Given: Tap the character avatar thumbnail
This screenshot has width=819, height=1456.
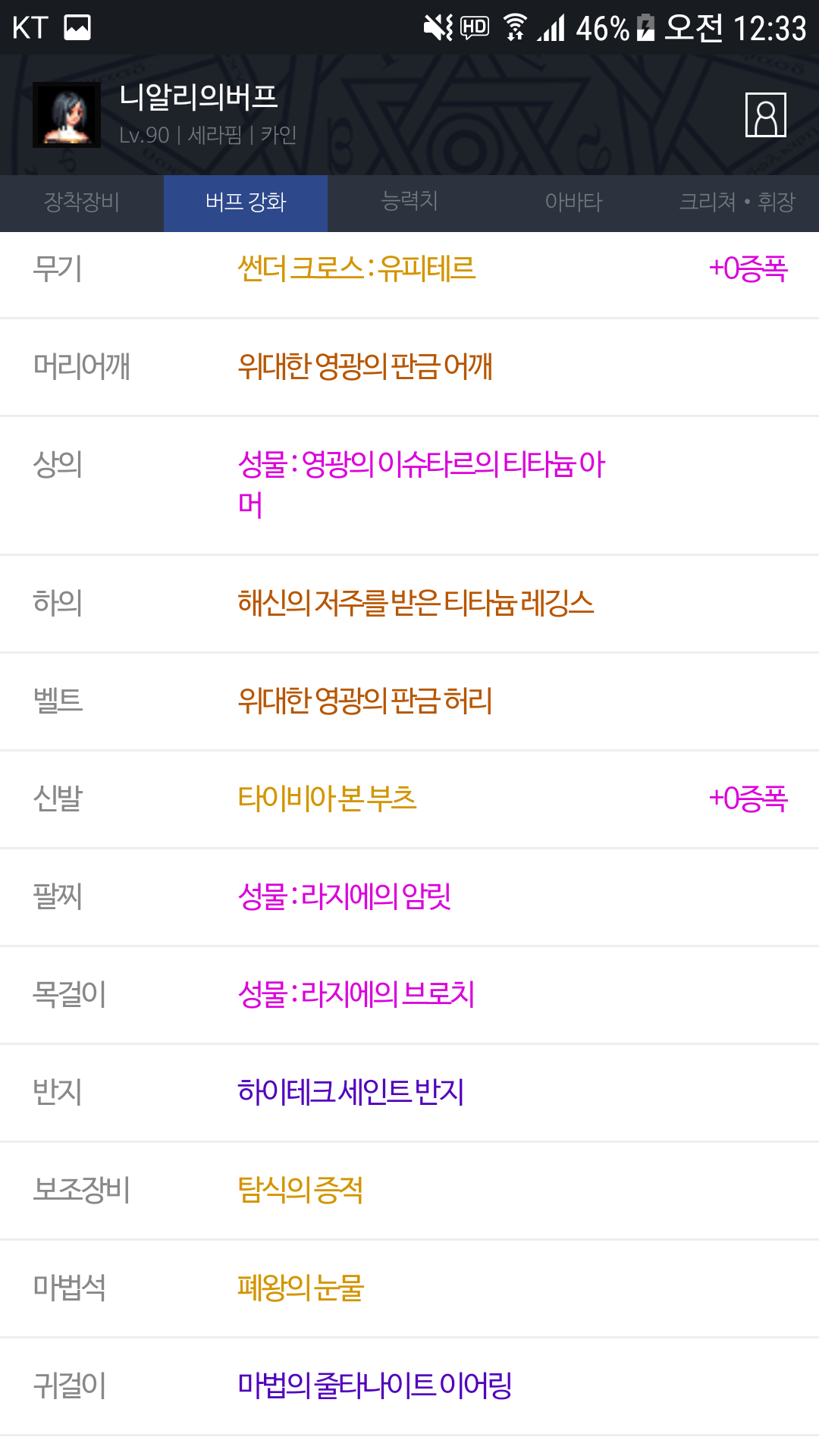Looking at the screenshot, I should (x=67, y=115).
